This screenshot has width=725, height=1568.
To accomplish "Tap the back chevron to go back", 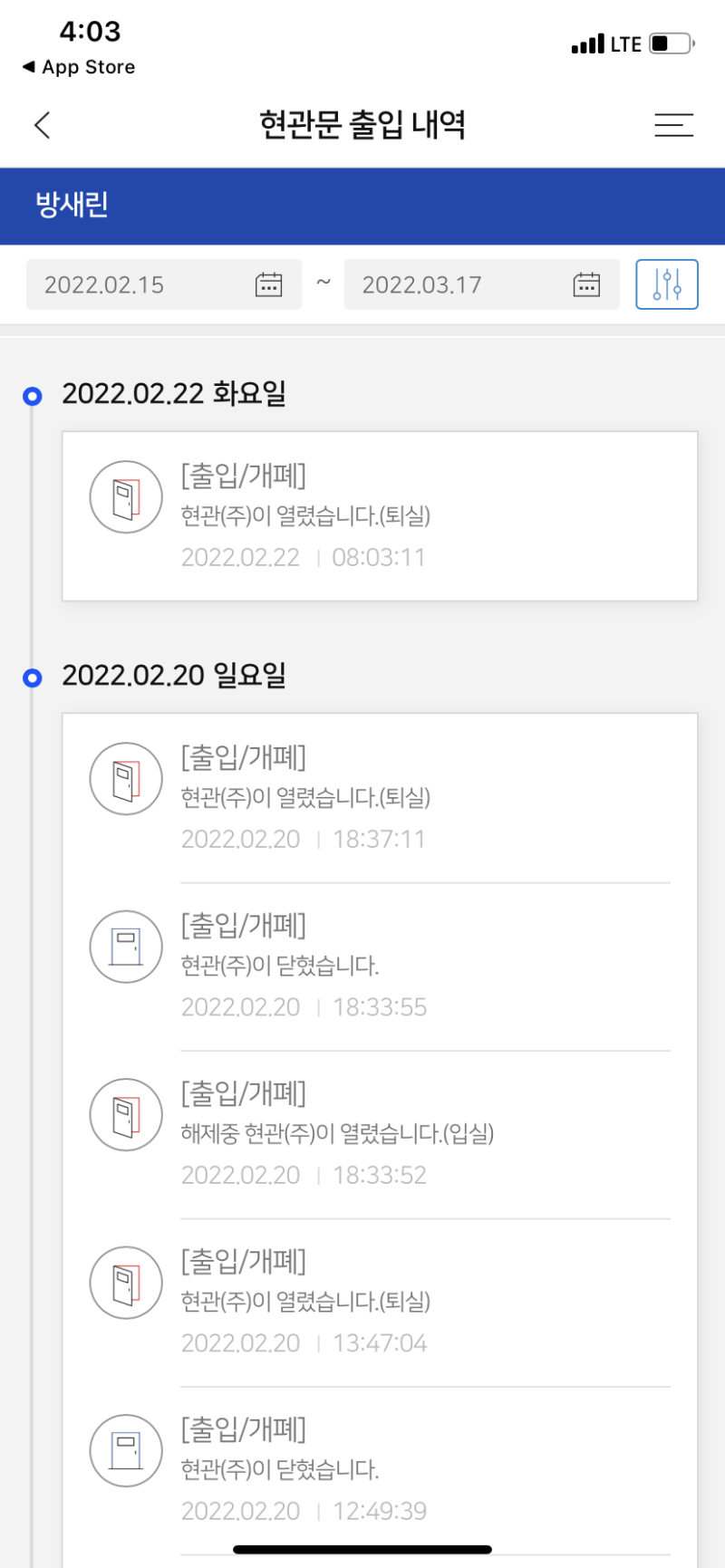I will 41,125.
